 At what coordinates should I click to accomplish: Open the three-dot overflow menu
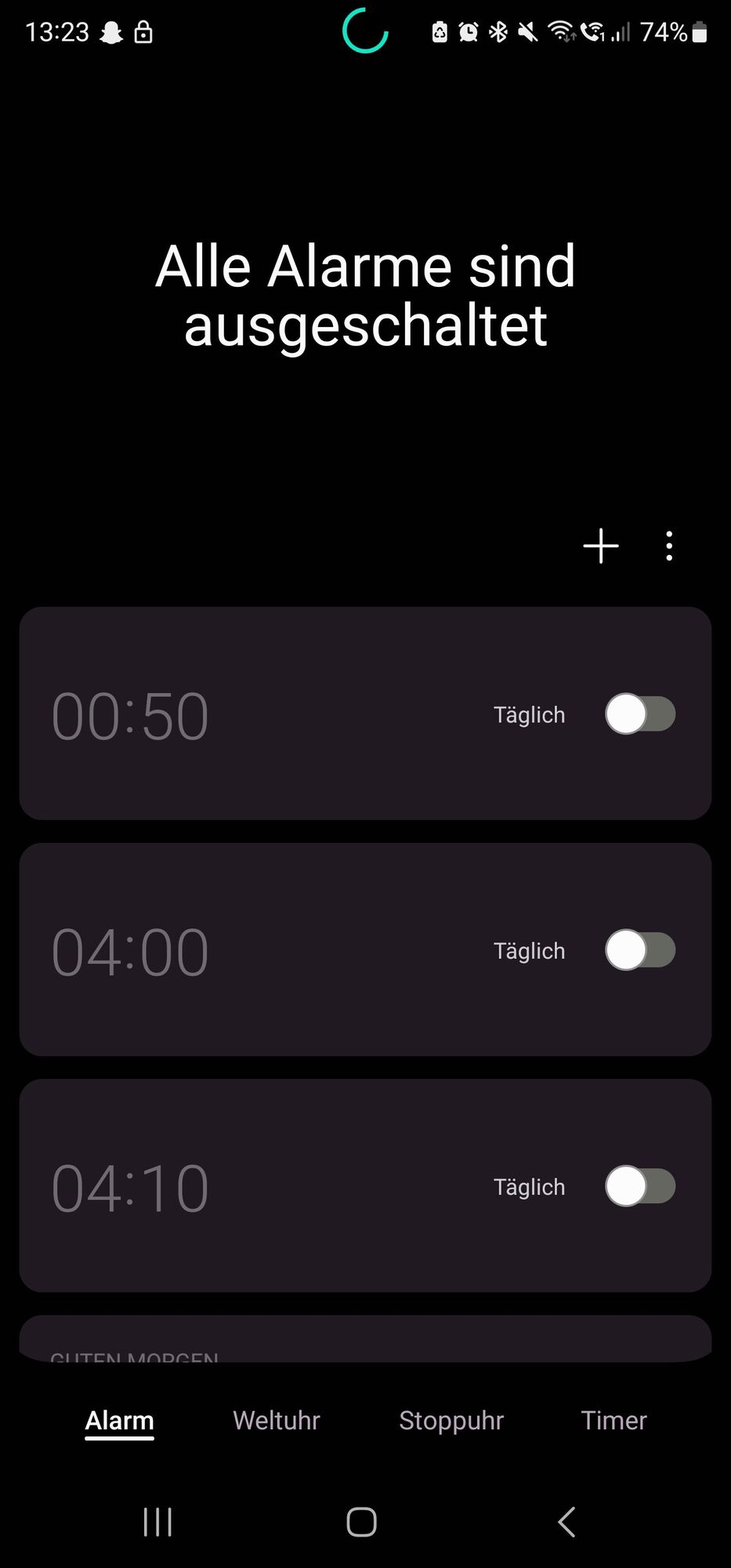(668, 546)
